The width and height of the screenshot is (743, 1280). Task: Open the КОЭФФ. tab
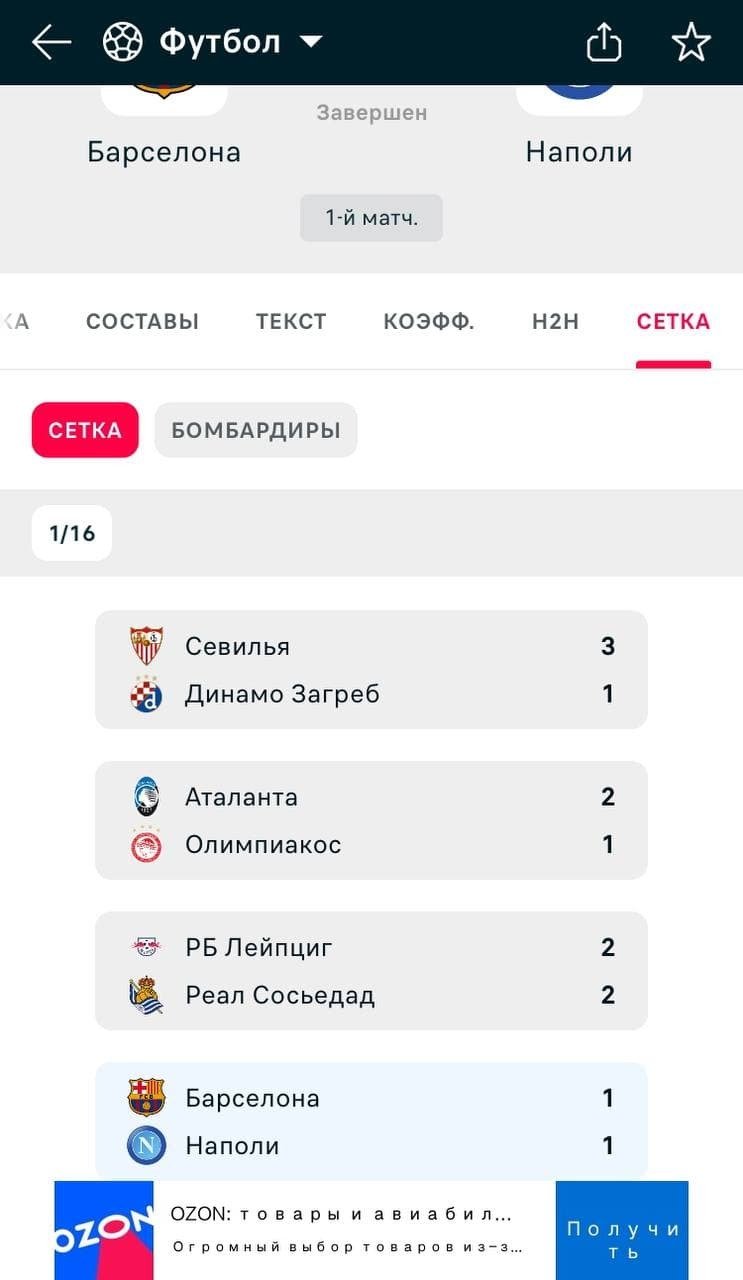tap(429, 321)
